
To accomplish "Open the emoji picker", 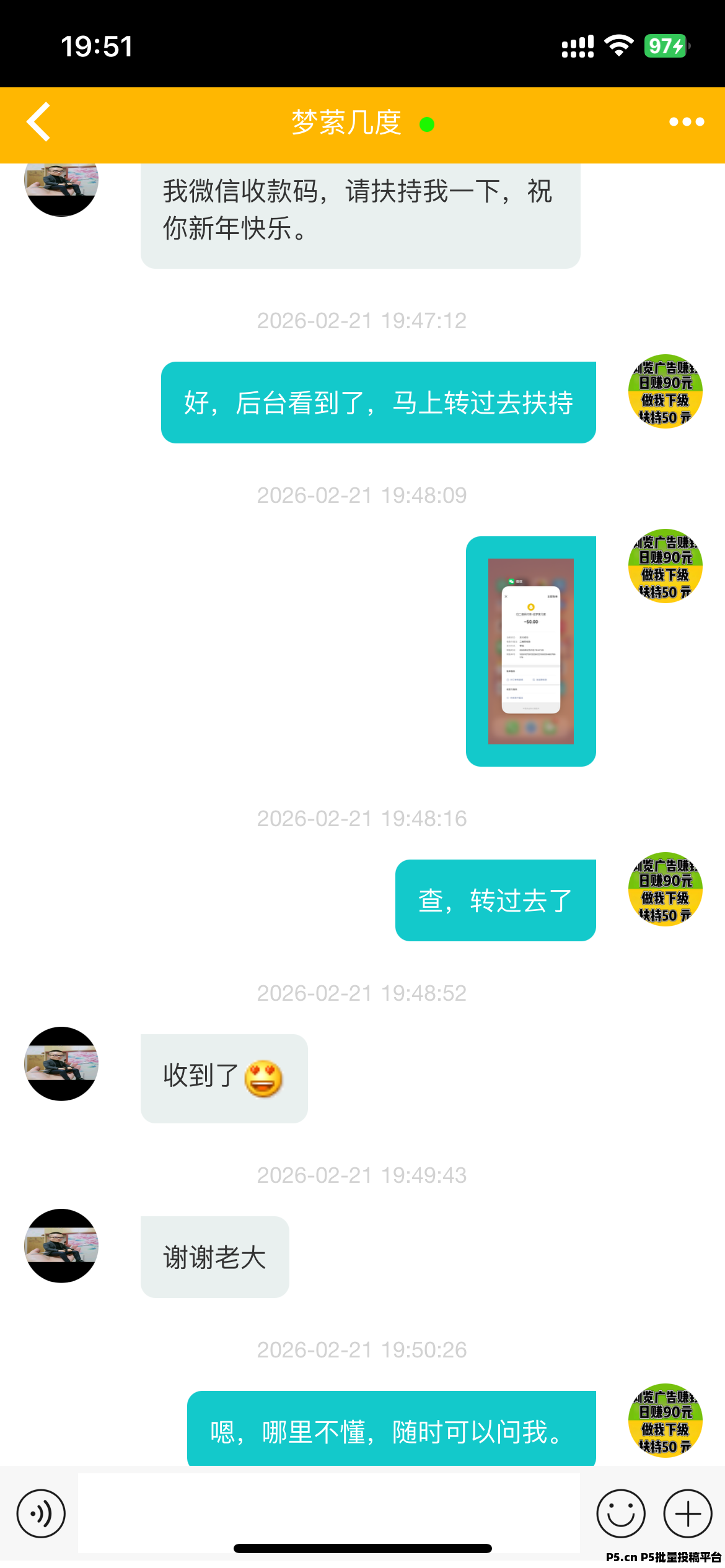I will (x=620, y=1513).
